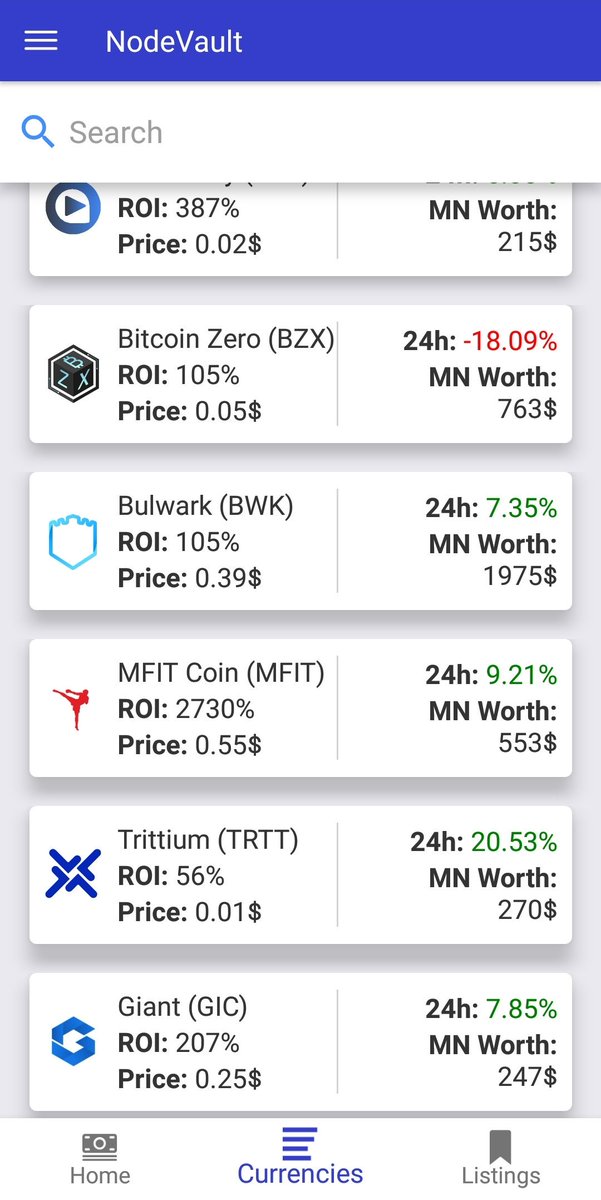View MFIT Coin (MFIT) details

pos(300,708)
